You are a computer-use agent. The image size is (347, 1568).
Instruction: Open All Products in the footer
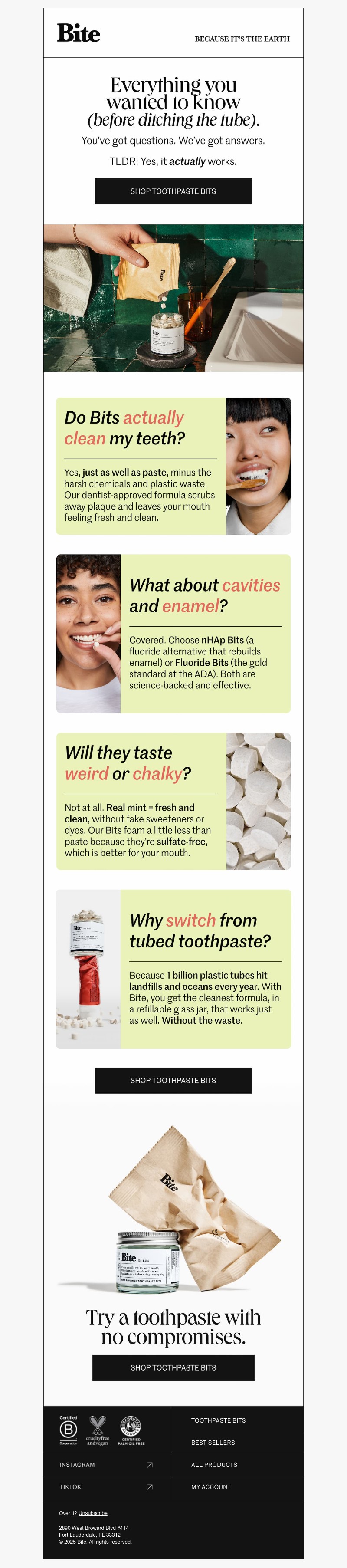[x=214, y=1465]
